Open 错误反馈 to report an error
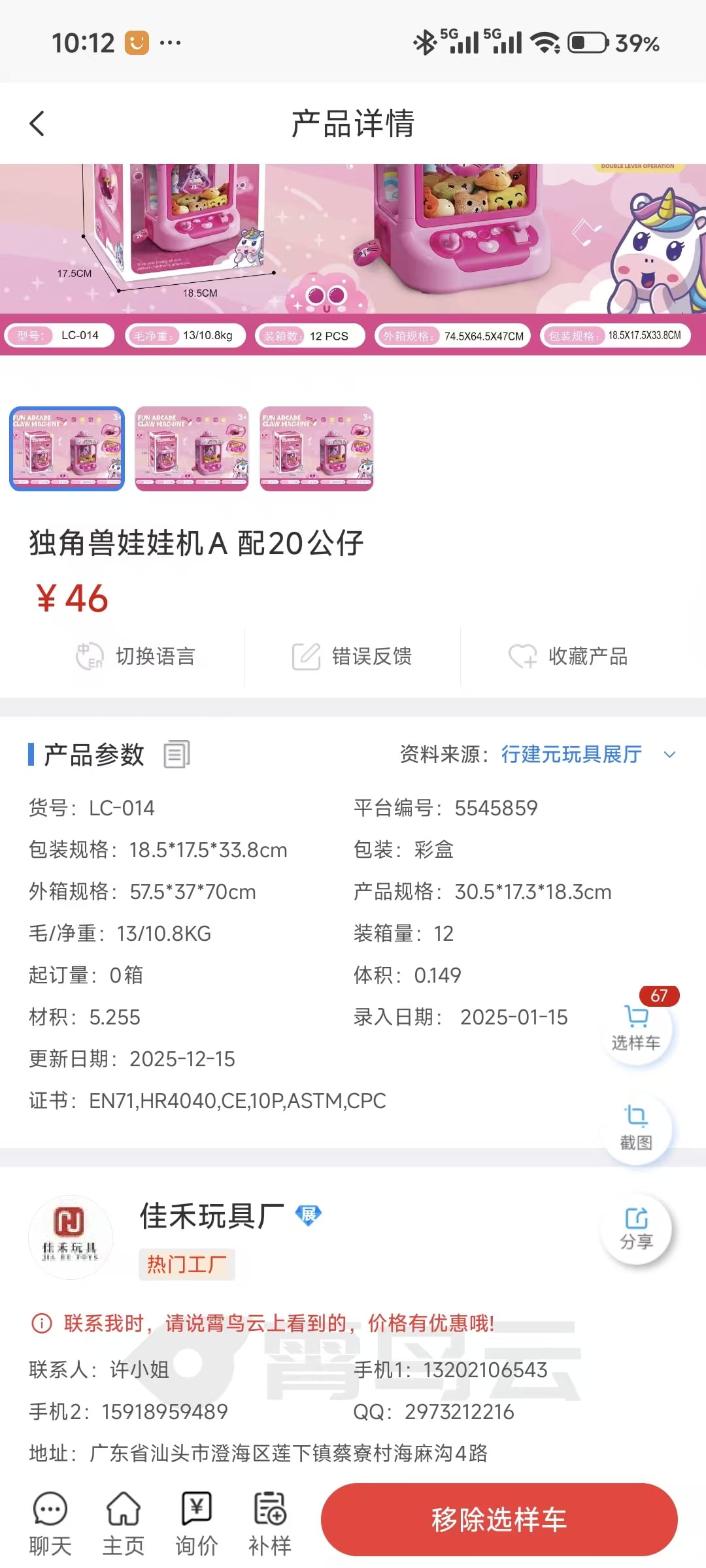 [x=352, y=657]
